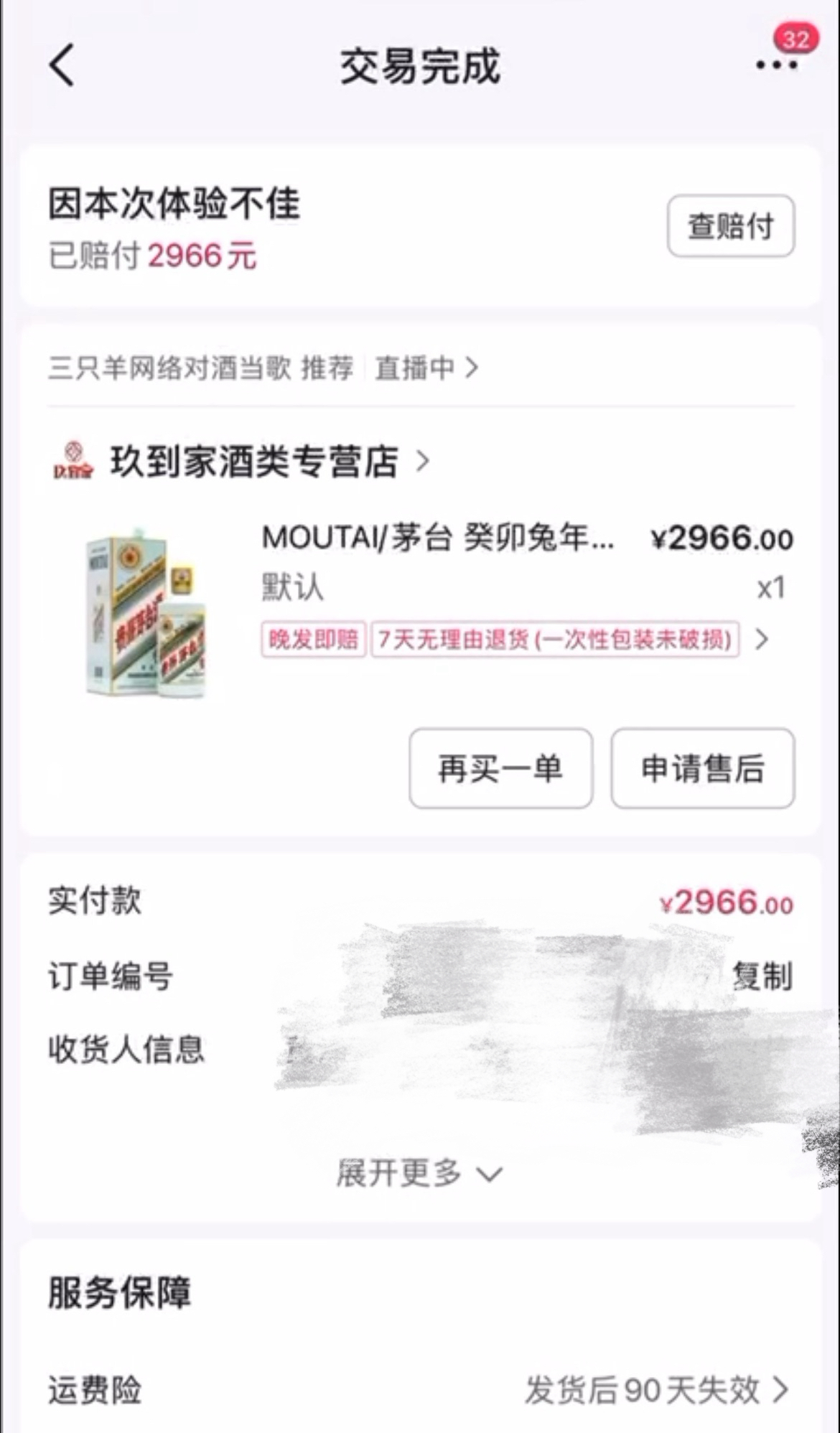Tap the 晚发即赔 service tag
Image resolution: width=840 pixels, height=1433 pixels.
314,641
